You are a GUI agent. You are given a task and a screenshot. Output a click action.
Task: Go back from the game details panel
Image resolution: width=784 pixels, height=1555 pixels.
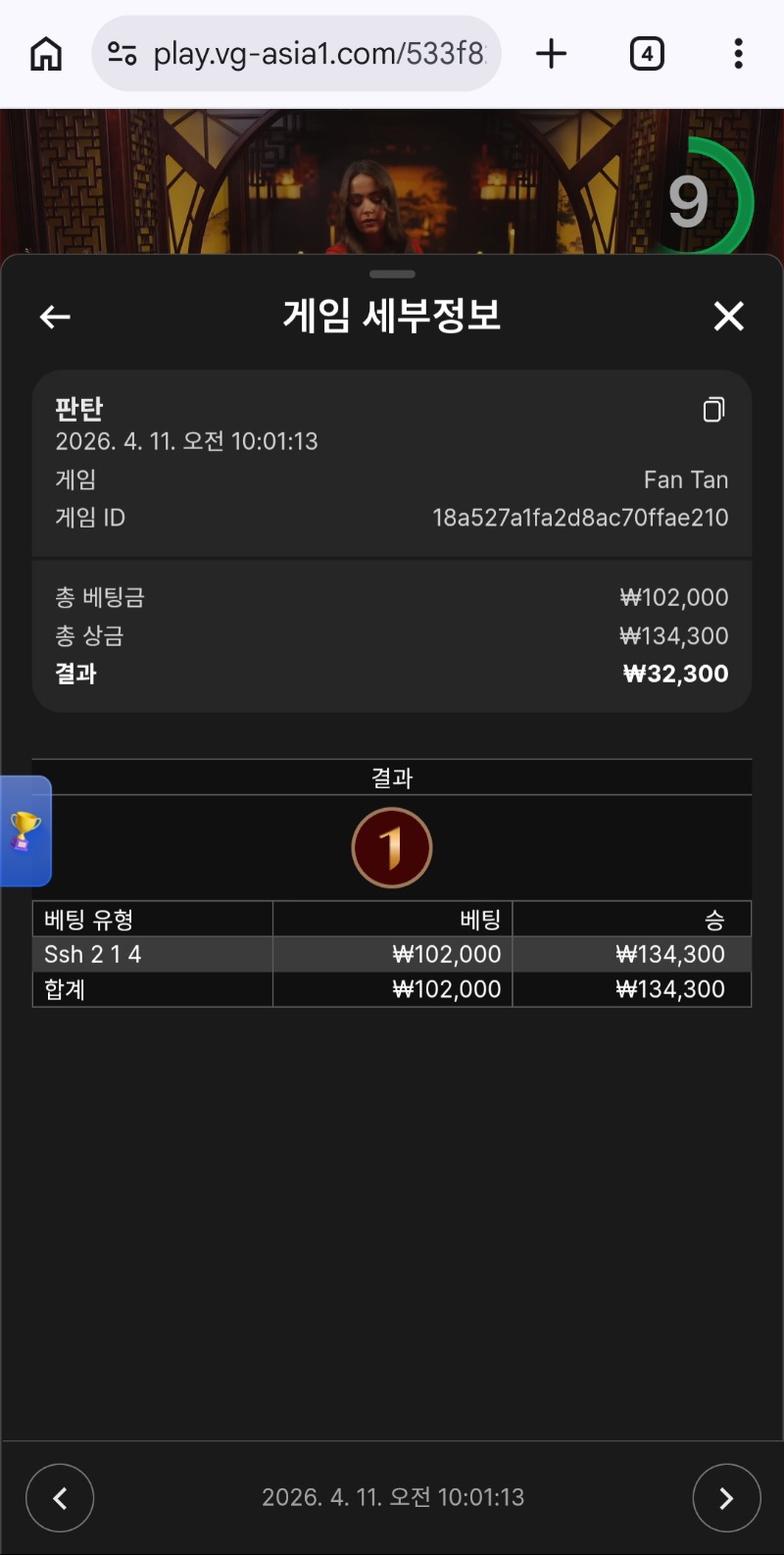[x=55, y=317]
